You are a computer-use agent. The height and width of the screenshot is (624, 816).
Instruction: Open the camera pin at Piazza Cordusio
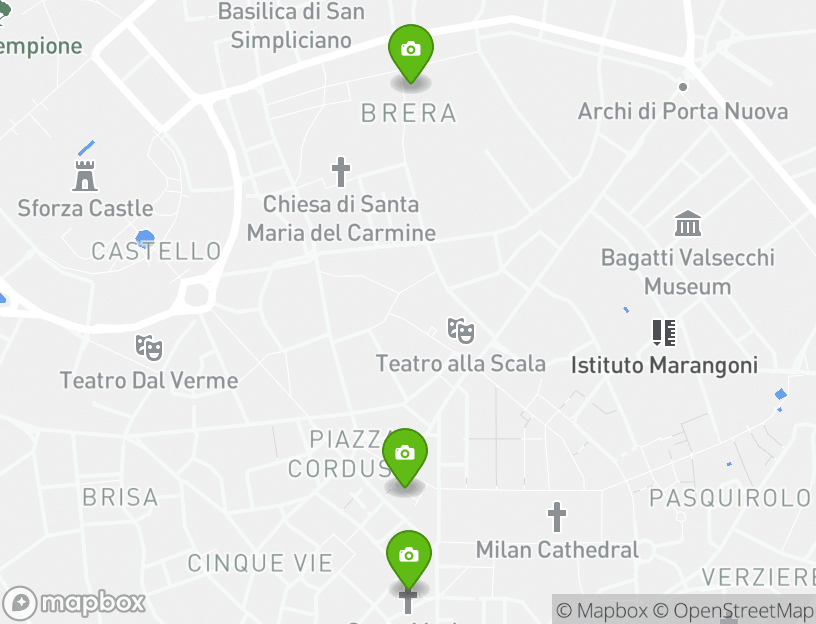404,455
